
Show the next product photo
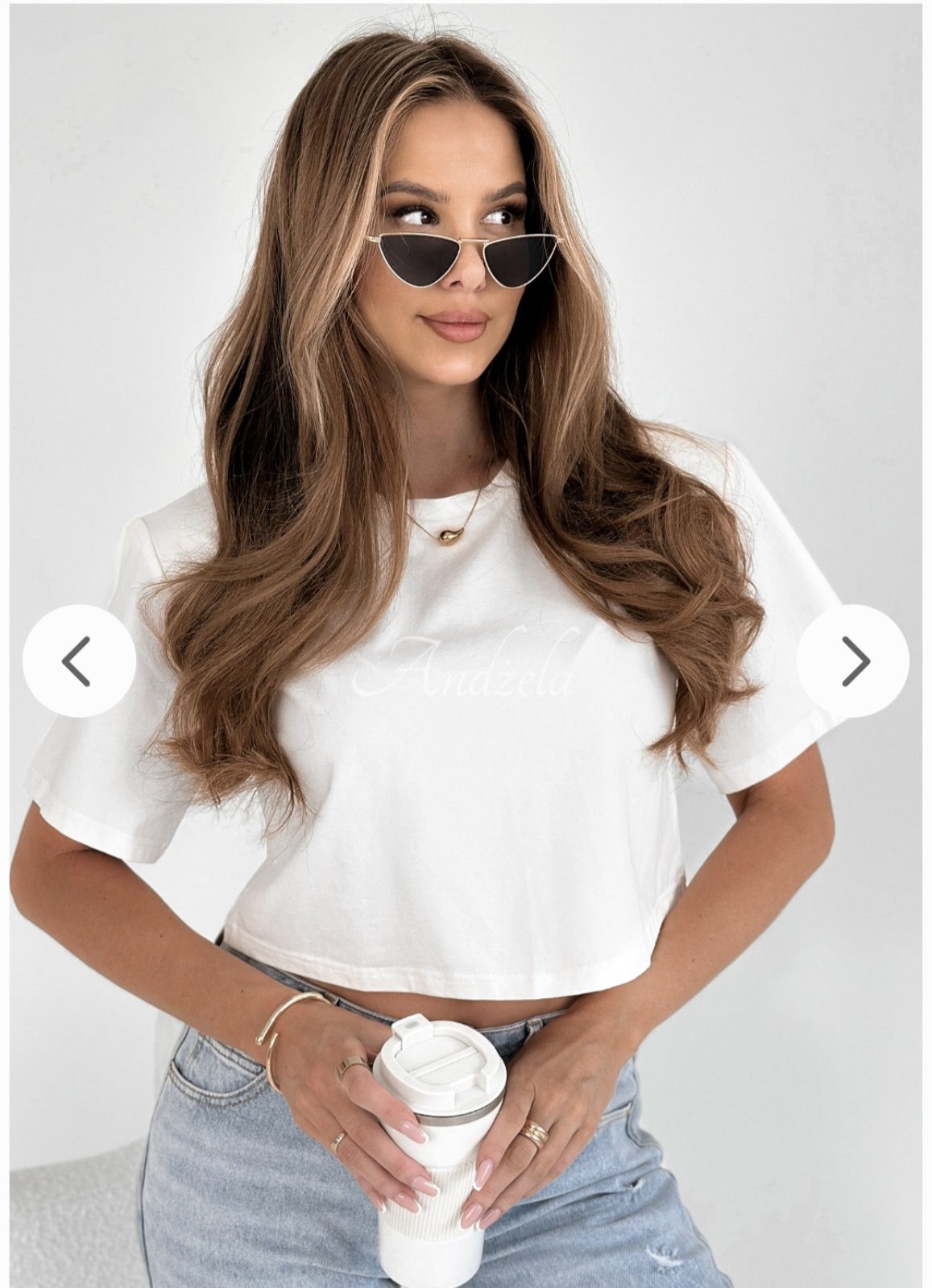click(x=853, y=661)
